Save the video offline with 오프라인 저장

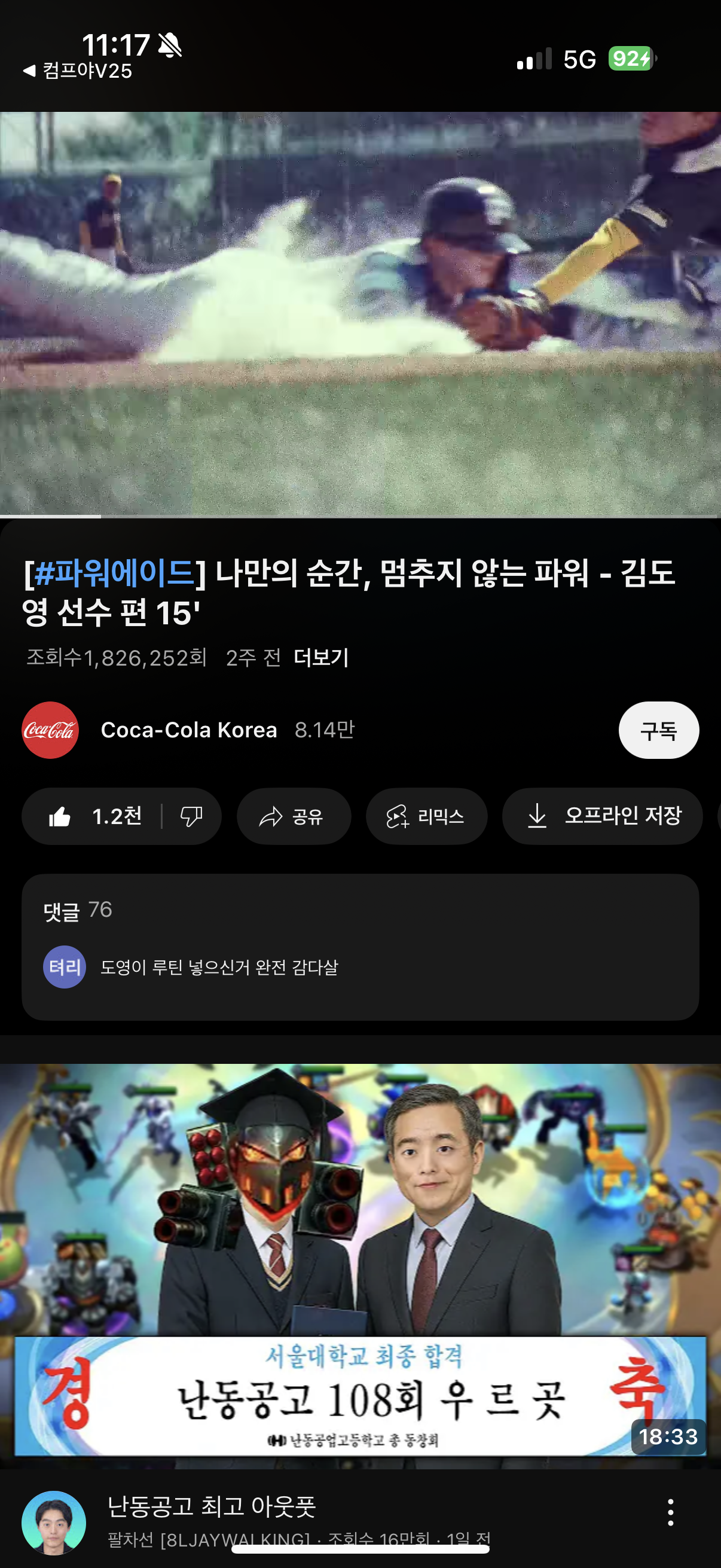[x=602, y=816]
